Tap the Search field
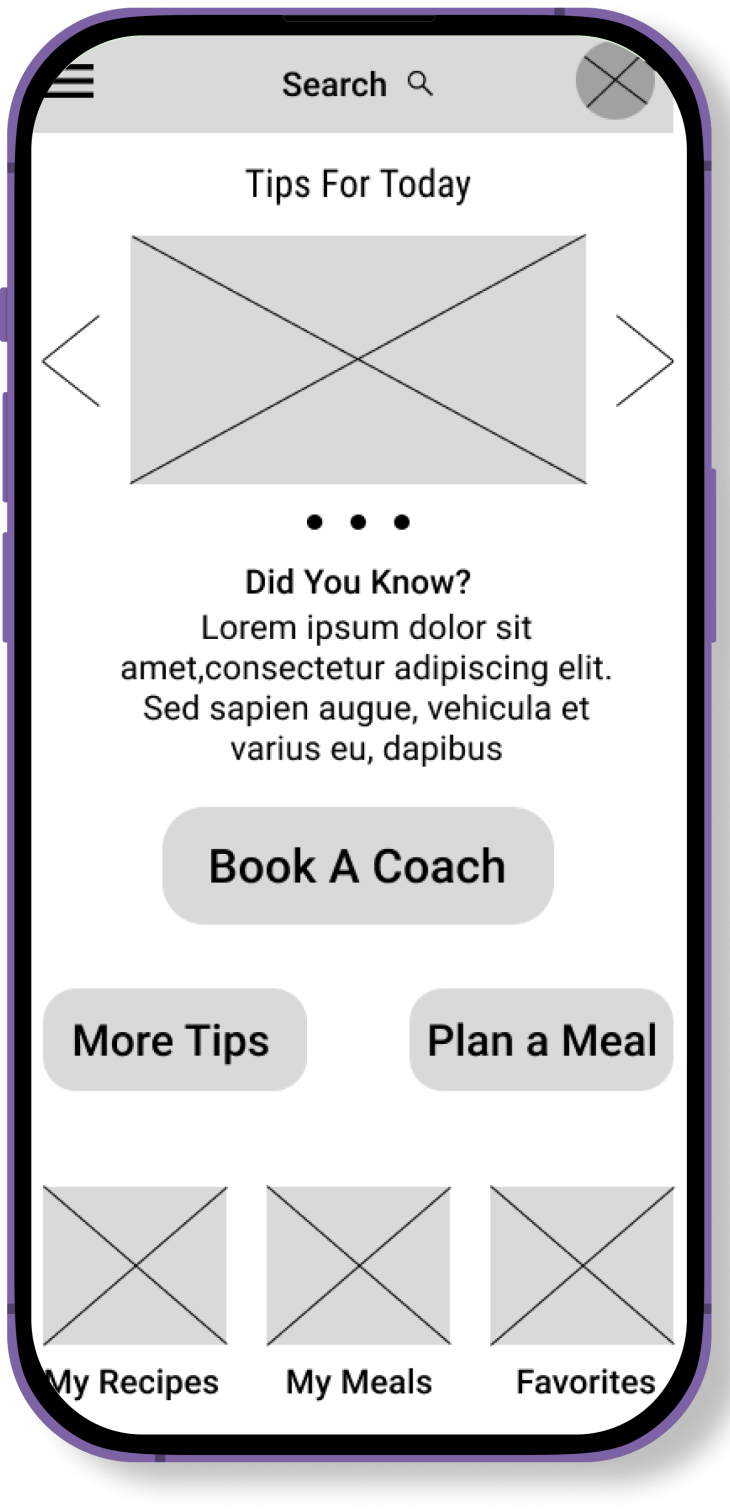 tap(356, 85)
